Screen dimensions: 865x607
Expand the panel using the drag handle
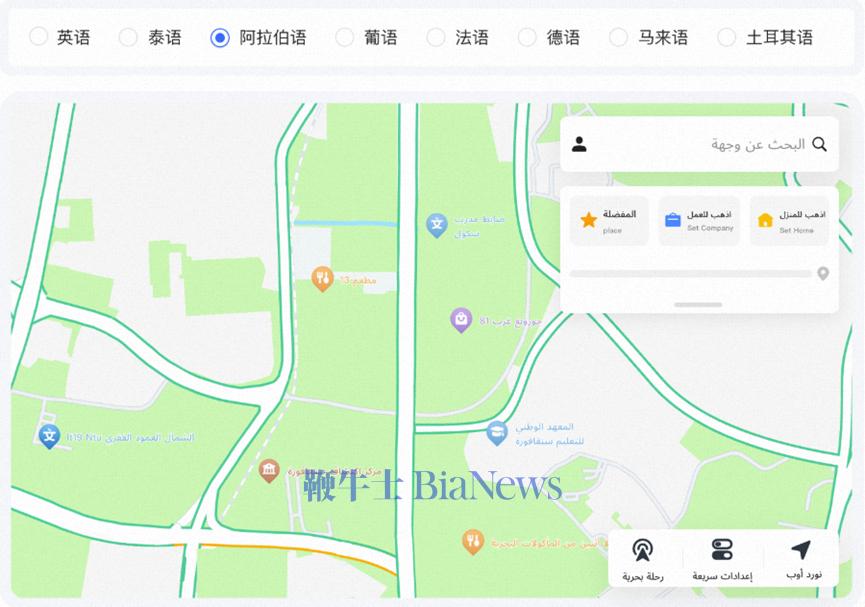pyautogui.click(x=698, y=304)
